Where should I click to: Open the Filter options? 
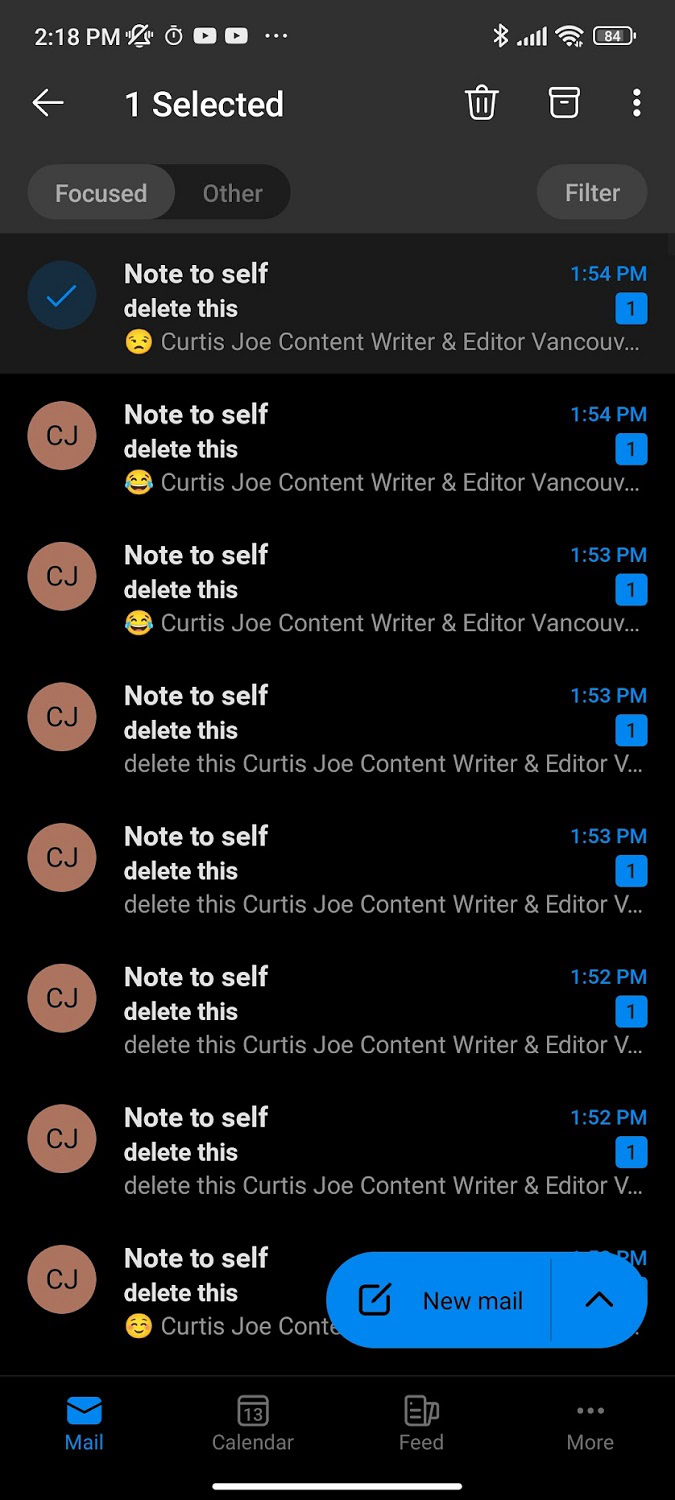pyautogui.click(x=592, y=193)
